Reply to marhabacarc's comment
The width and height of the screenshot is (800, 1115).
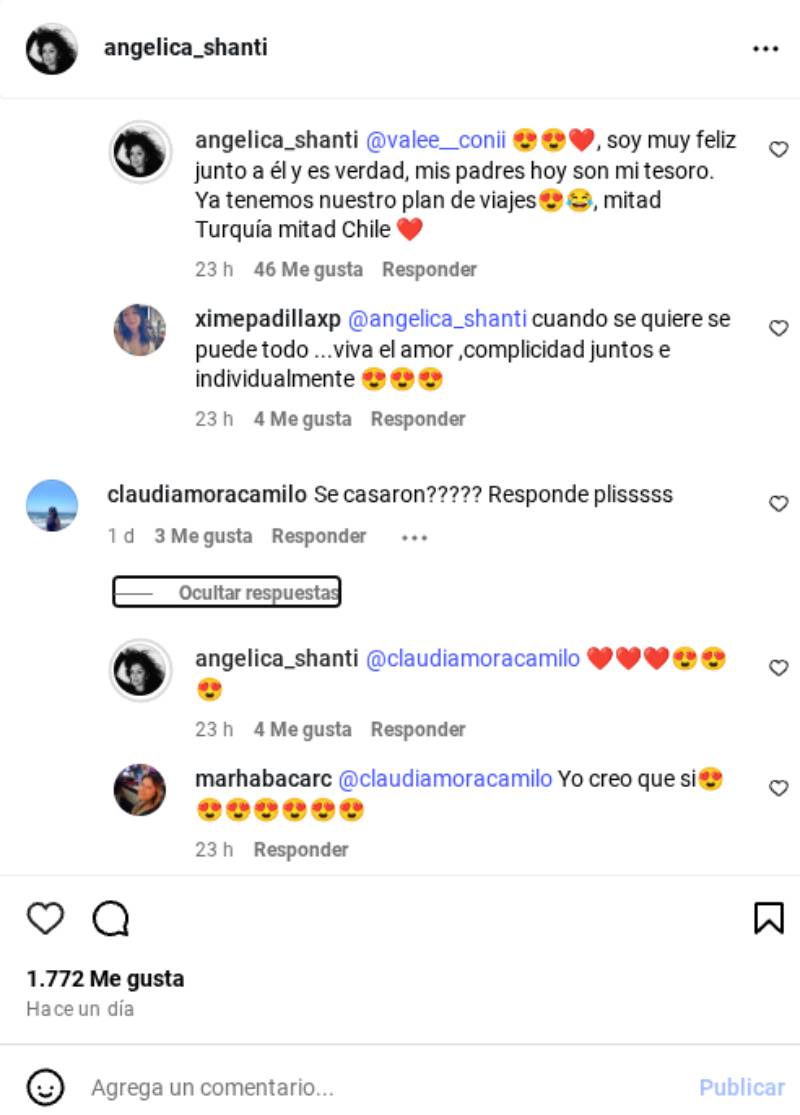pyautogui.click(x=301, y=849)
